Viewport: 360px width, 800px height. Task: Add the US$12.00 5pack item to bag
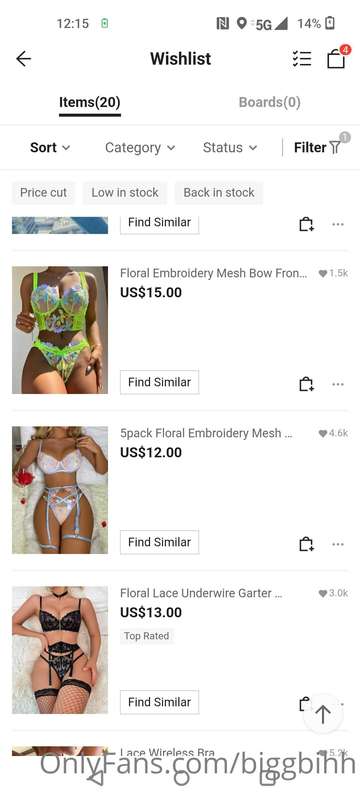click(x=306, y=544)
